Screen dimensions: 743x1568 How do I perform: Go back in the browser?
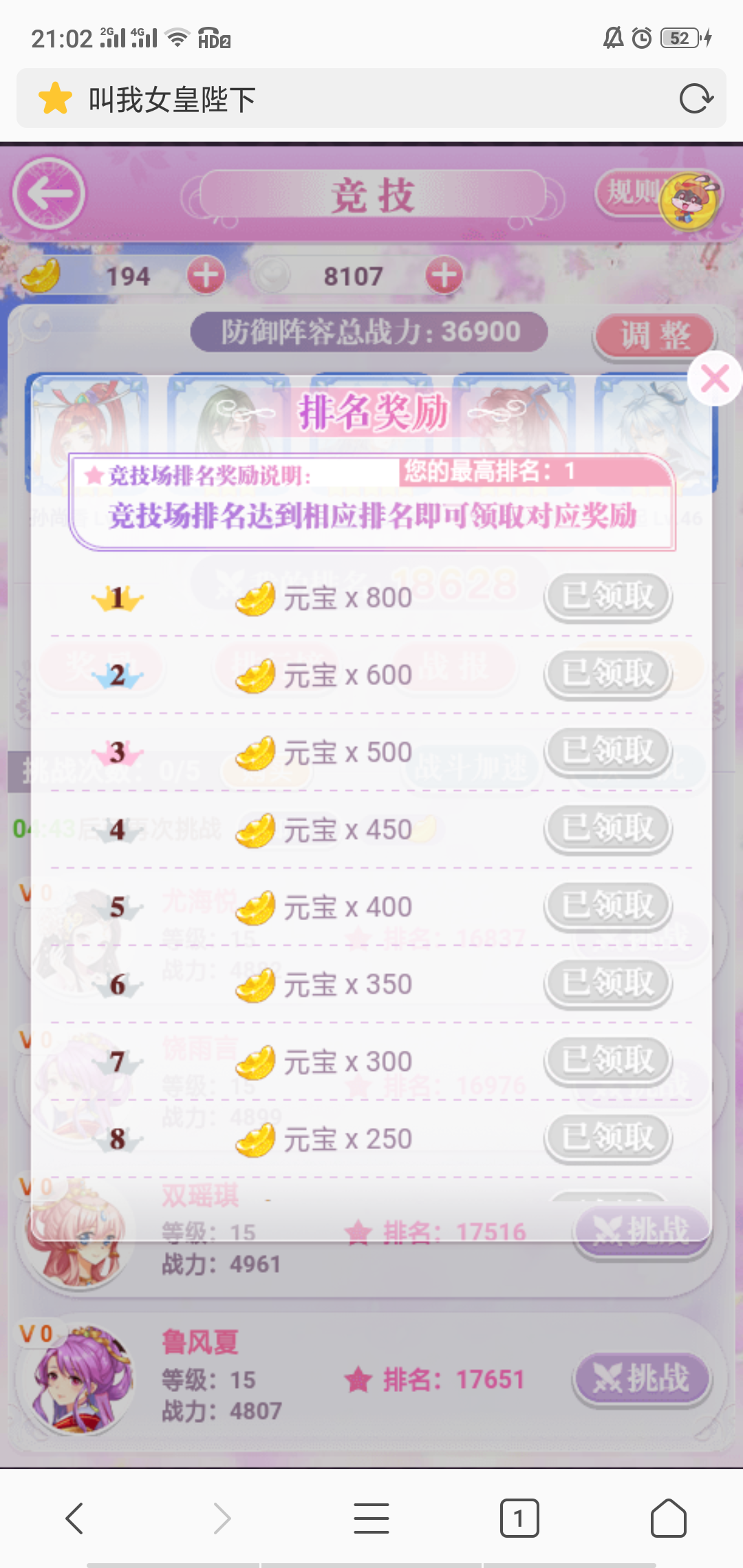[x=74, y=1518]
